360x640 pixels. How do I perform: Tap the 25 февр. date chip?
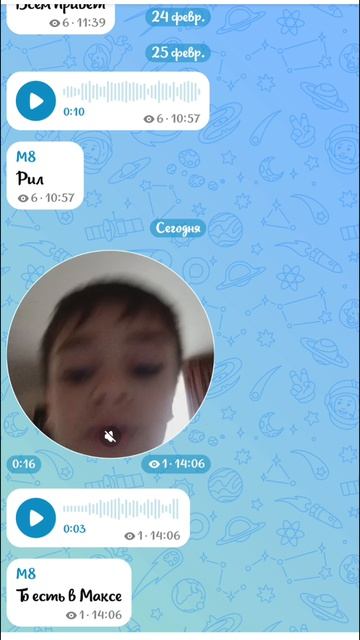point(178,53)
